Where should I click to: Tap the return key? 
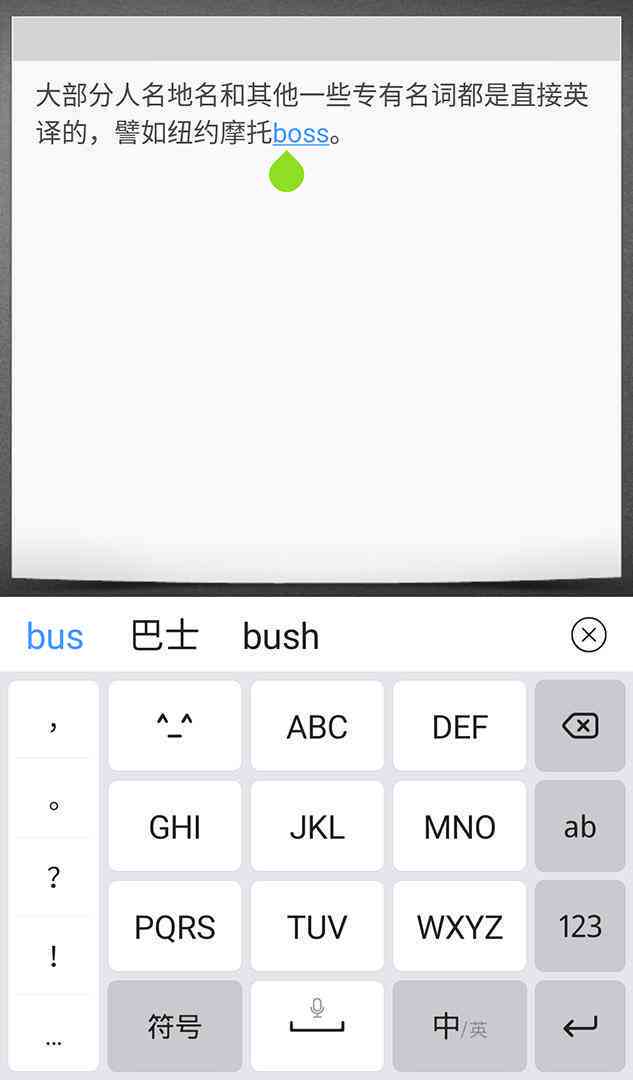point(580,1026)
